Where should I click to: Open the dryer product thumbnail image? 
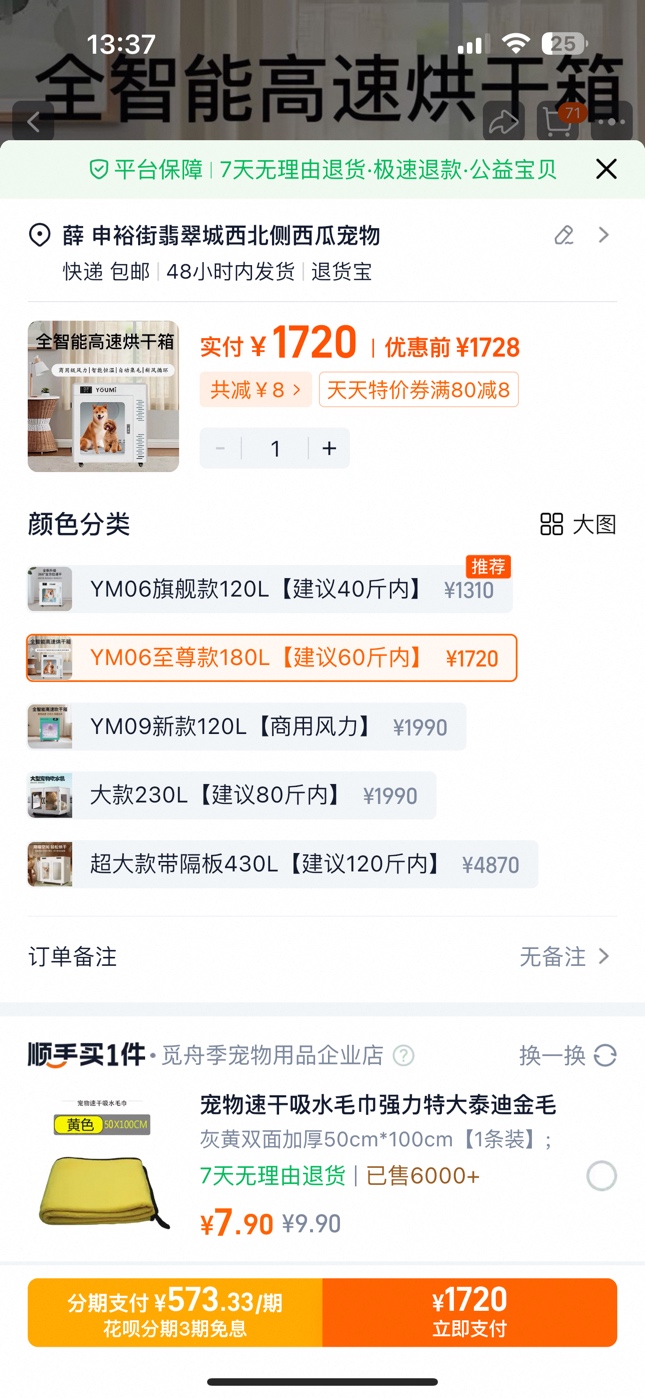[103, 396]
